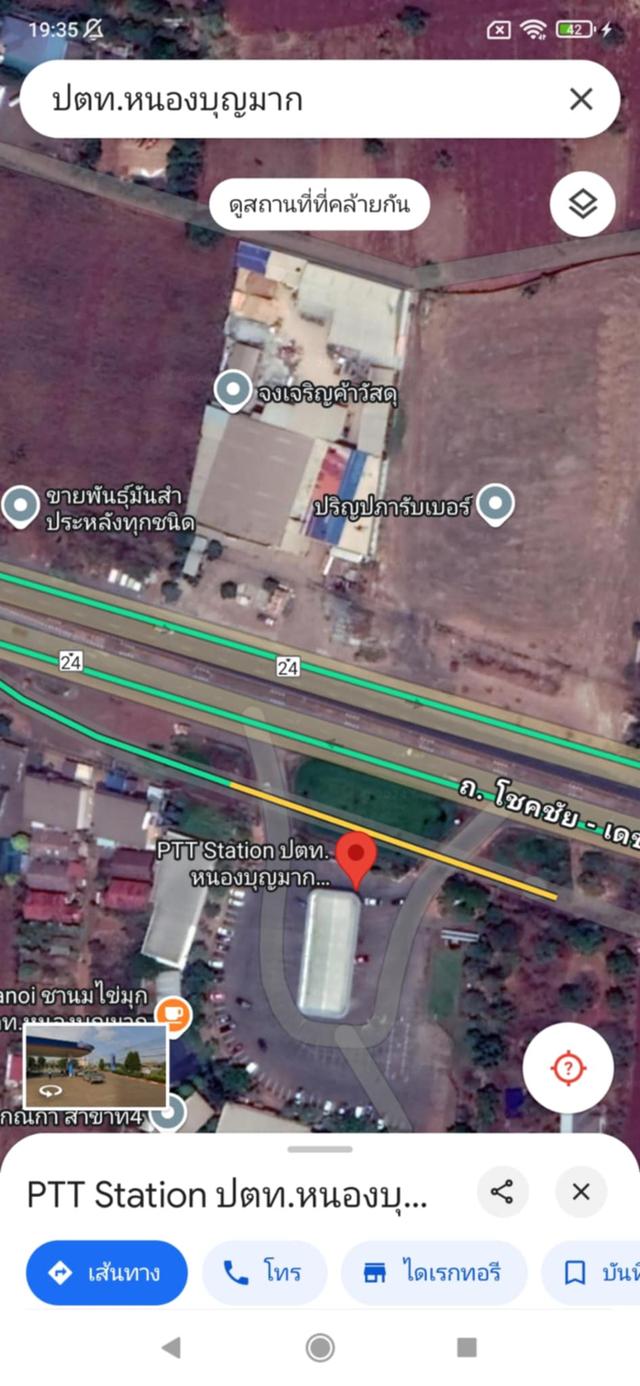
Task: Start directions with the เส้นทาง button
Action: tap(107, 1273)
